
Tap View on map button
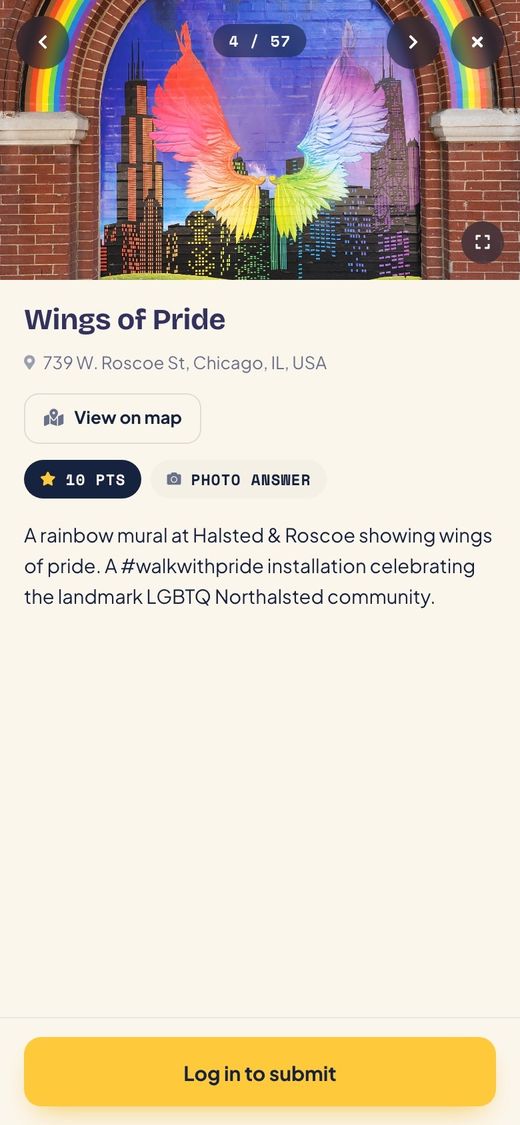coord(113,418)
